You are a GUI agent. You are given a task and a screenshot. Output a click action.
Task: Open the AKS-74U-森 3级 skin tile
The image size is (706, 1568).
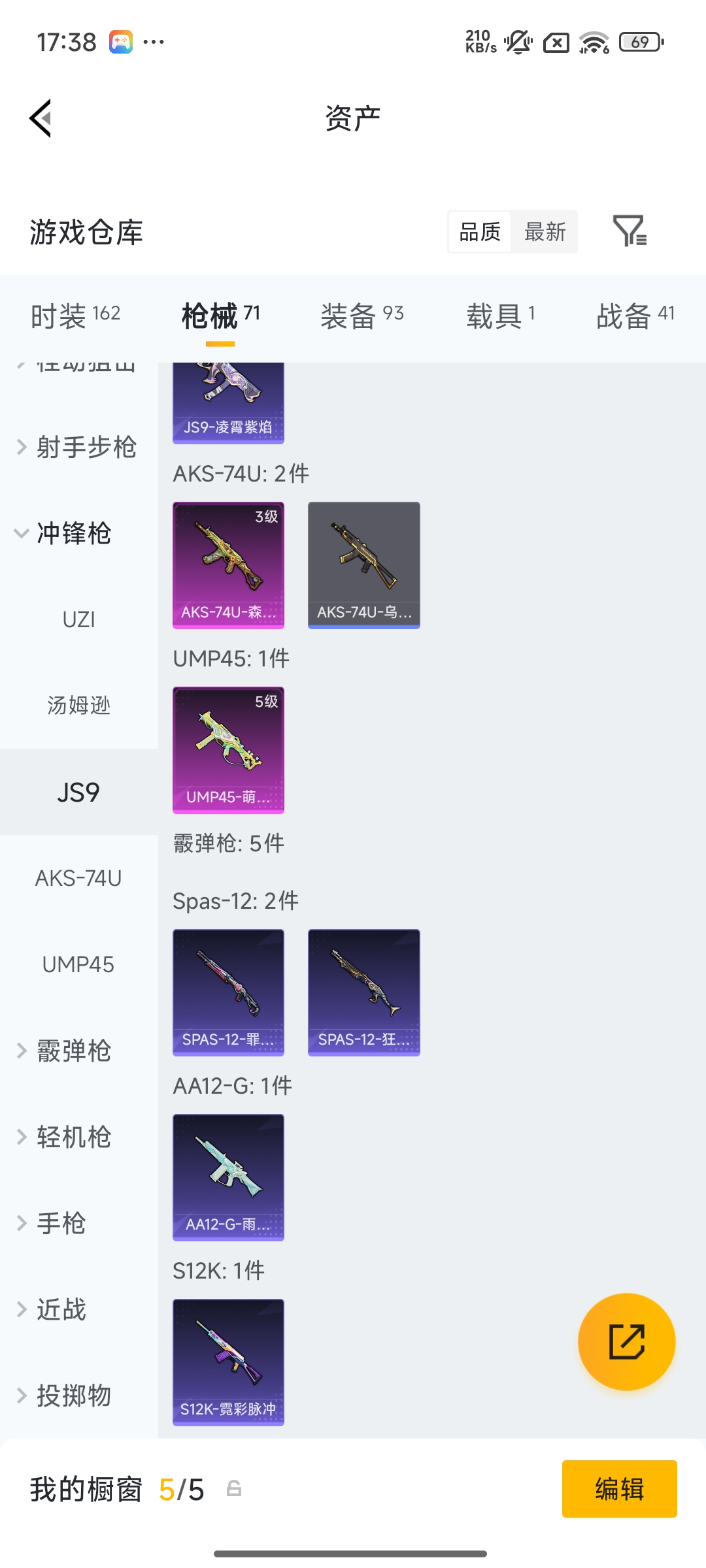point(228,564)
